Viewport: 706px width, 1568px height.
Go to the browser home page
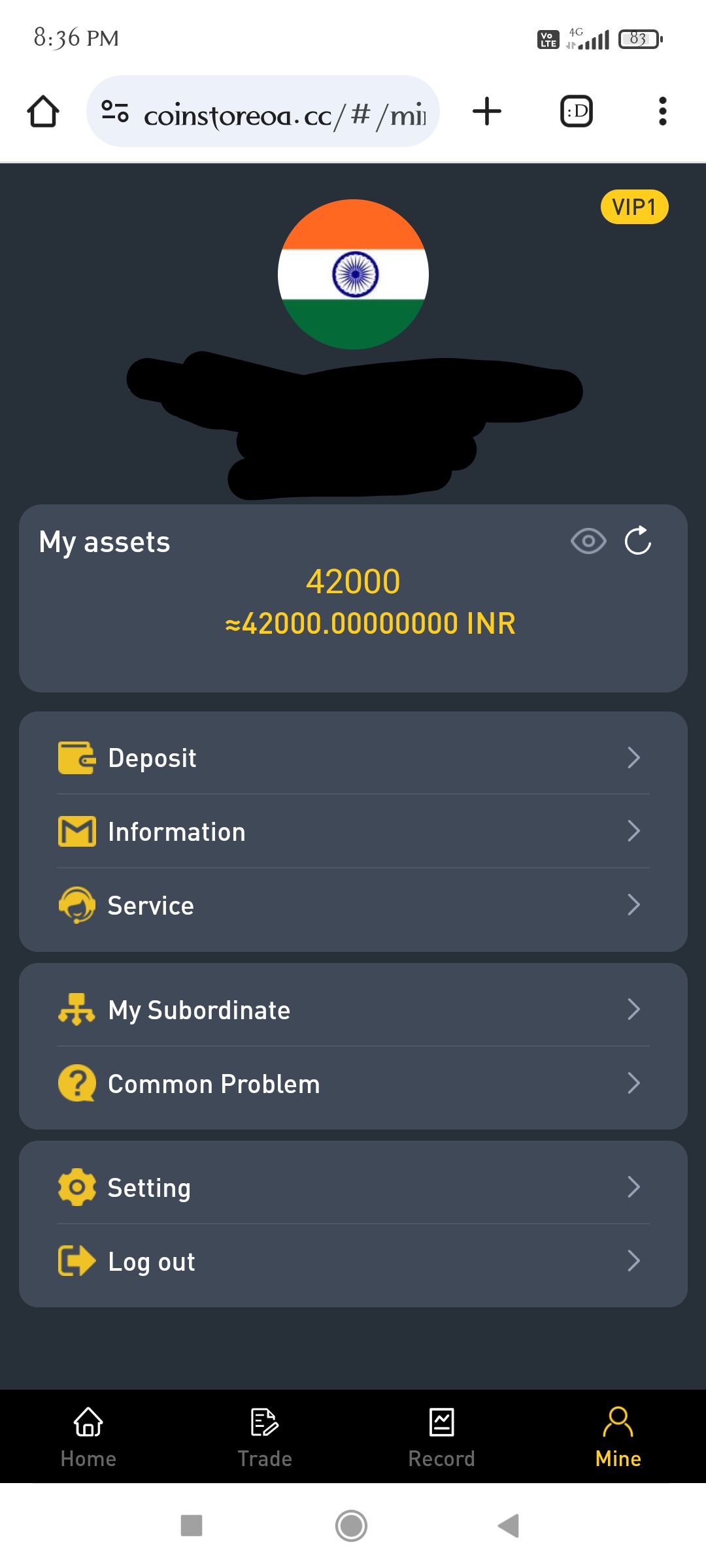pos(43,111)
